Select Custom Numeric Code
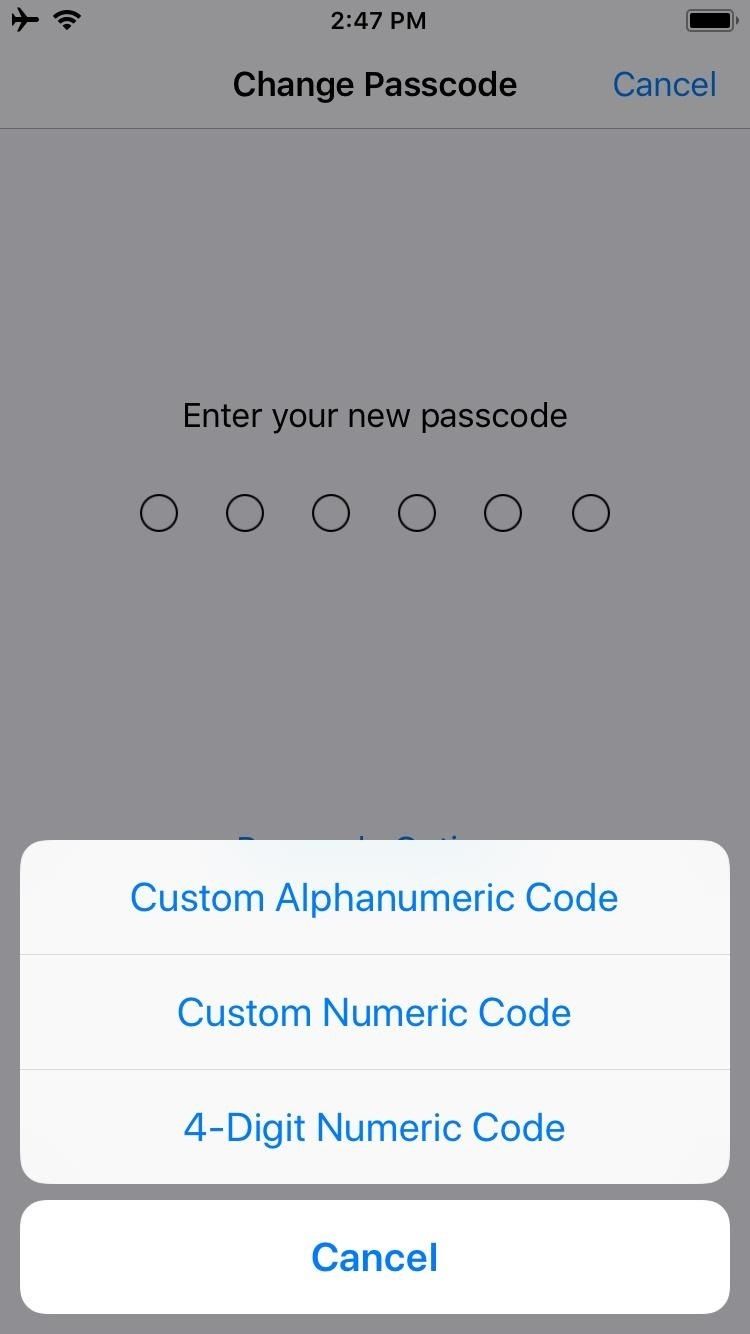 pos(374,1012)
